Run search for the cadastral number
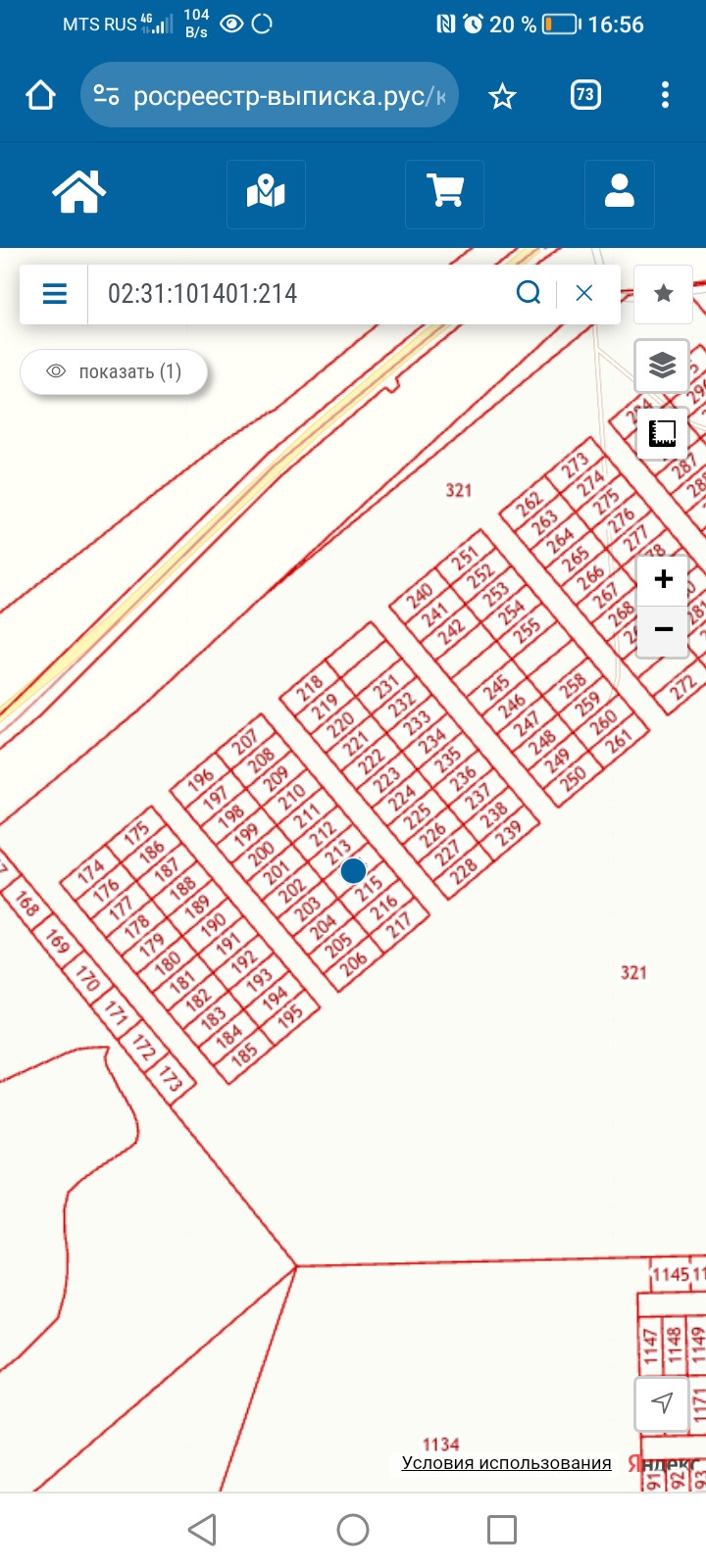Viewport: 706px width, 1568px height. (x=529, y=292)
